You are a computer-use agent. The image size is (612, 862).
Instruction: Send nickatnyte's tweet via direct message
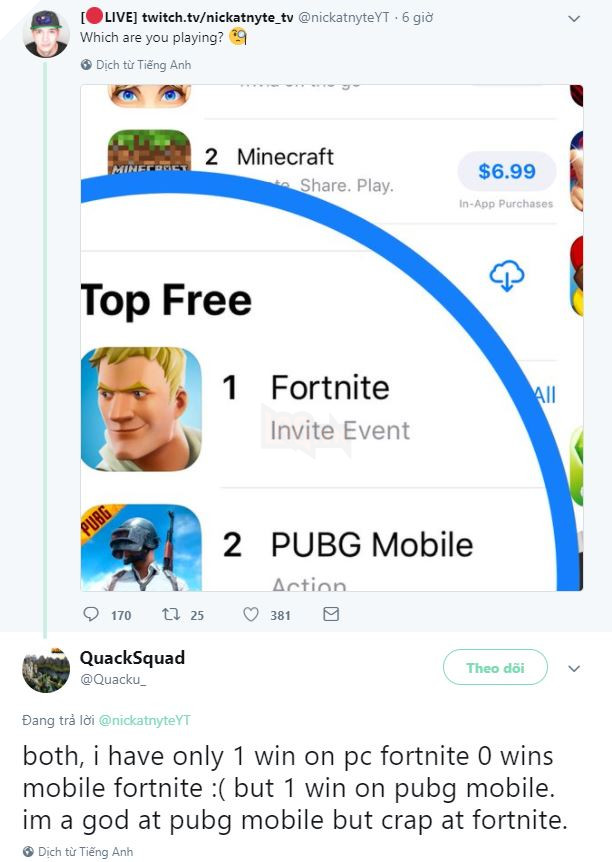tap(331, 614)
